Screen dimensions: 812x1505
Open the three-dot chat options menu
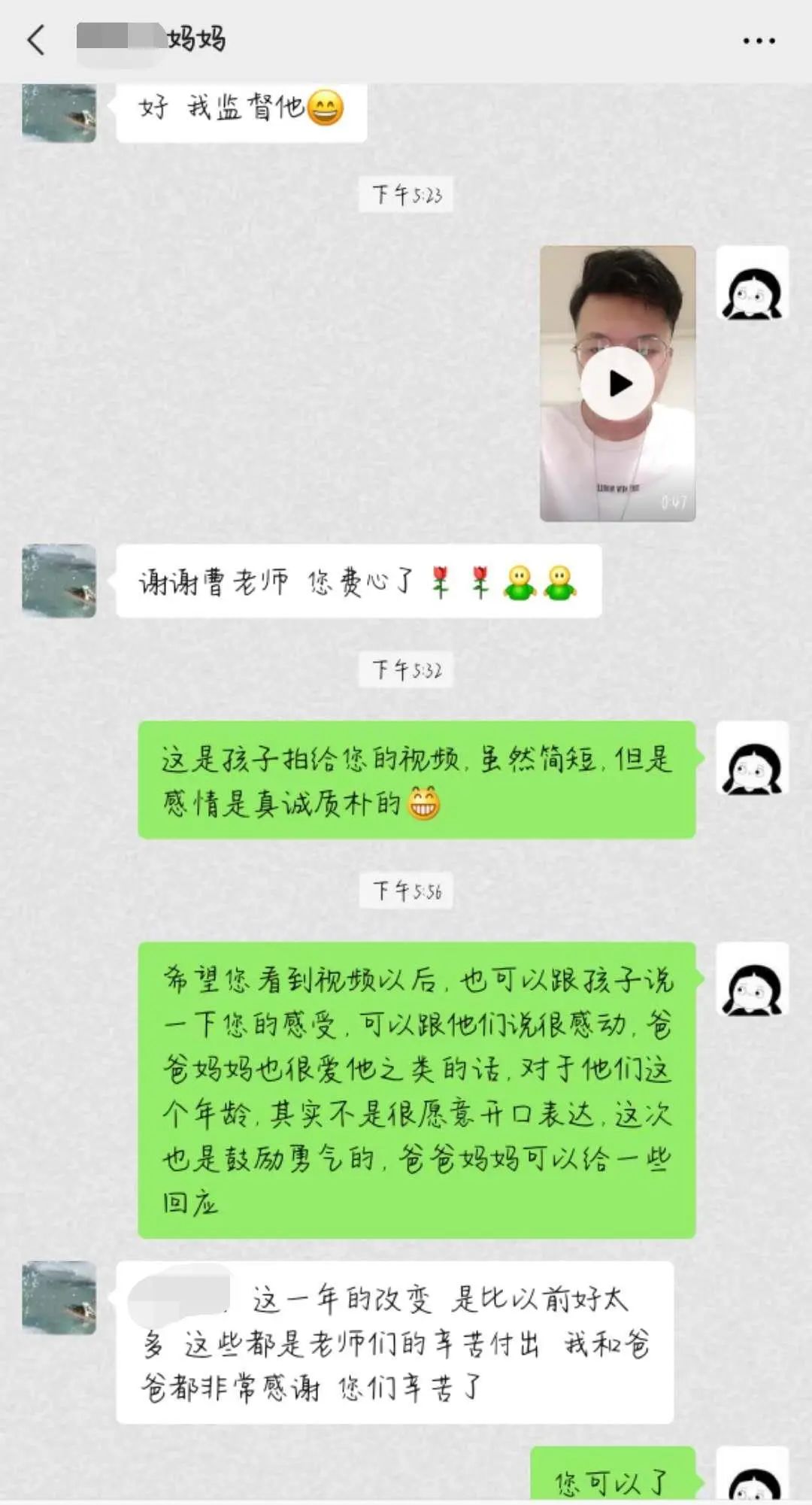pyautogui.click(x=758, y=41)
